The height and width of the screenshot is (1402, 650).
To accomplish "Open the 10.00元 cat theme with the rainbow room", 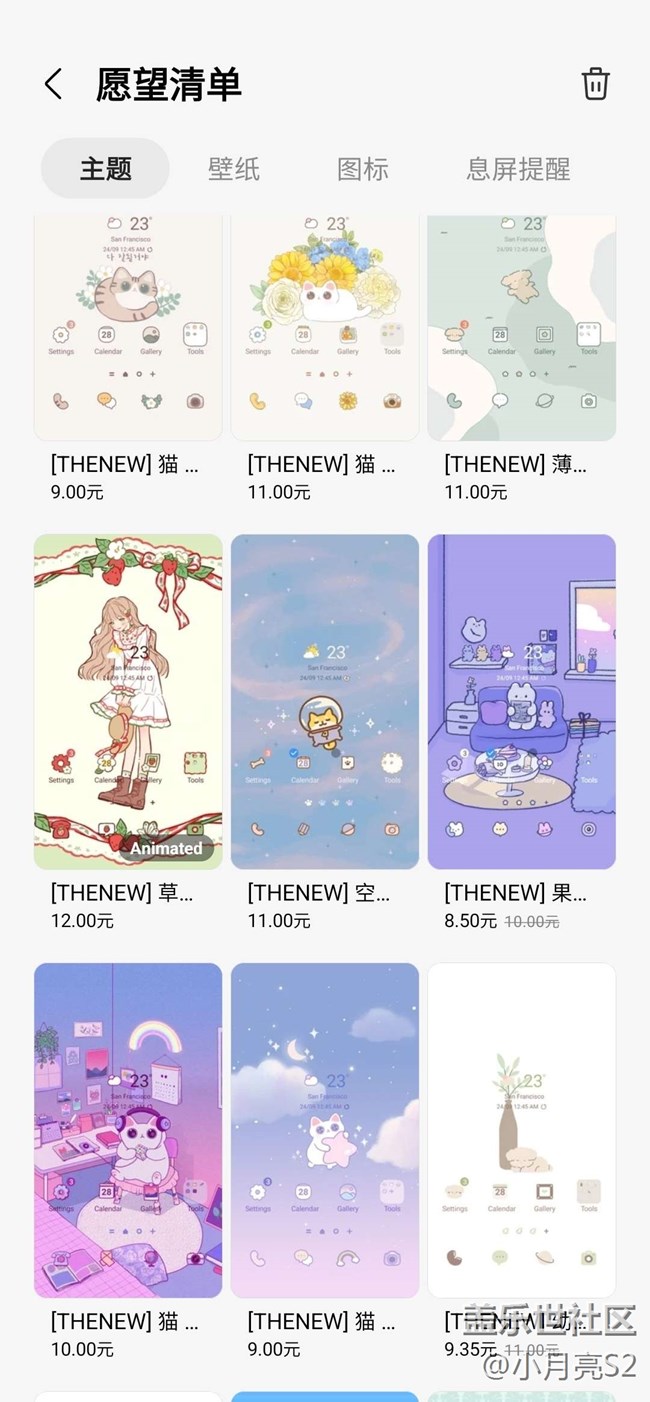I will point(128,1130).
